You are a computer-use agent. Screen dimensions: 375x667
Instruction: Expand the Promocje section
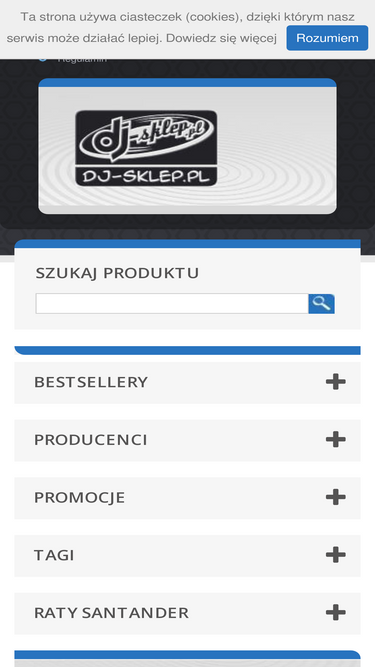click(188, 498)
